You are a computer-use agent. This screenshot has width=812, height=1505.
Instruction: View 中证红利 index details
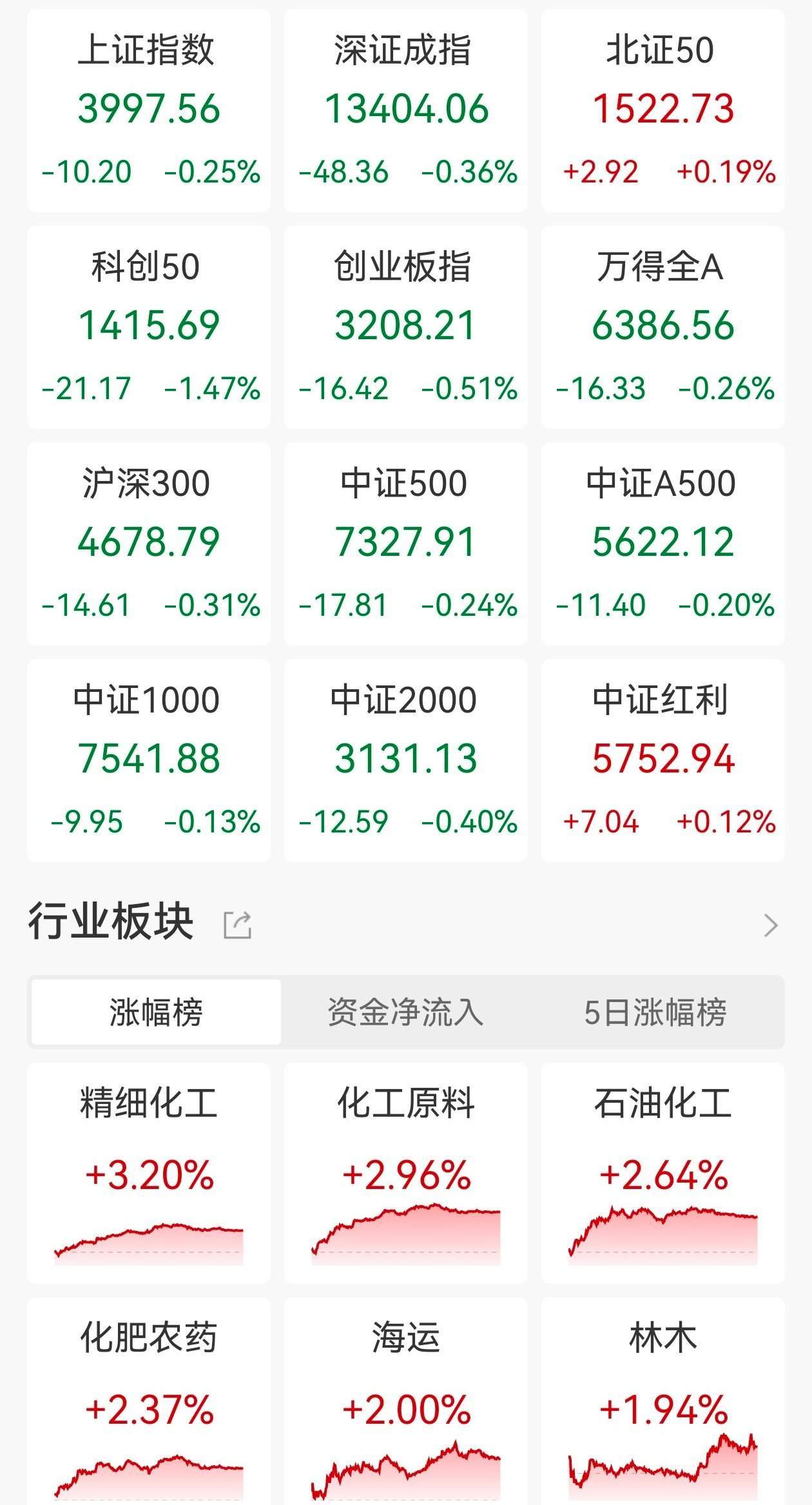pos(662,760)
